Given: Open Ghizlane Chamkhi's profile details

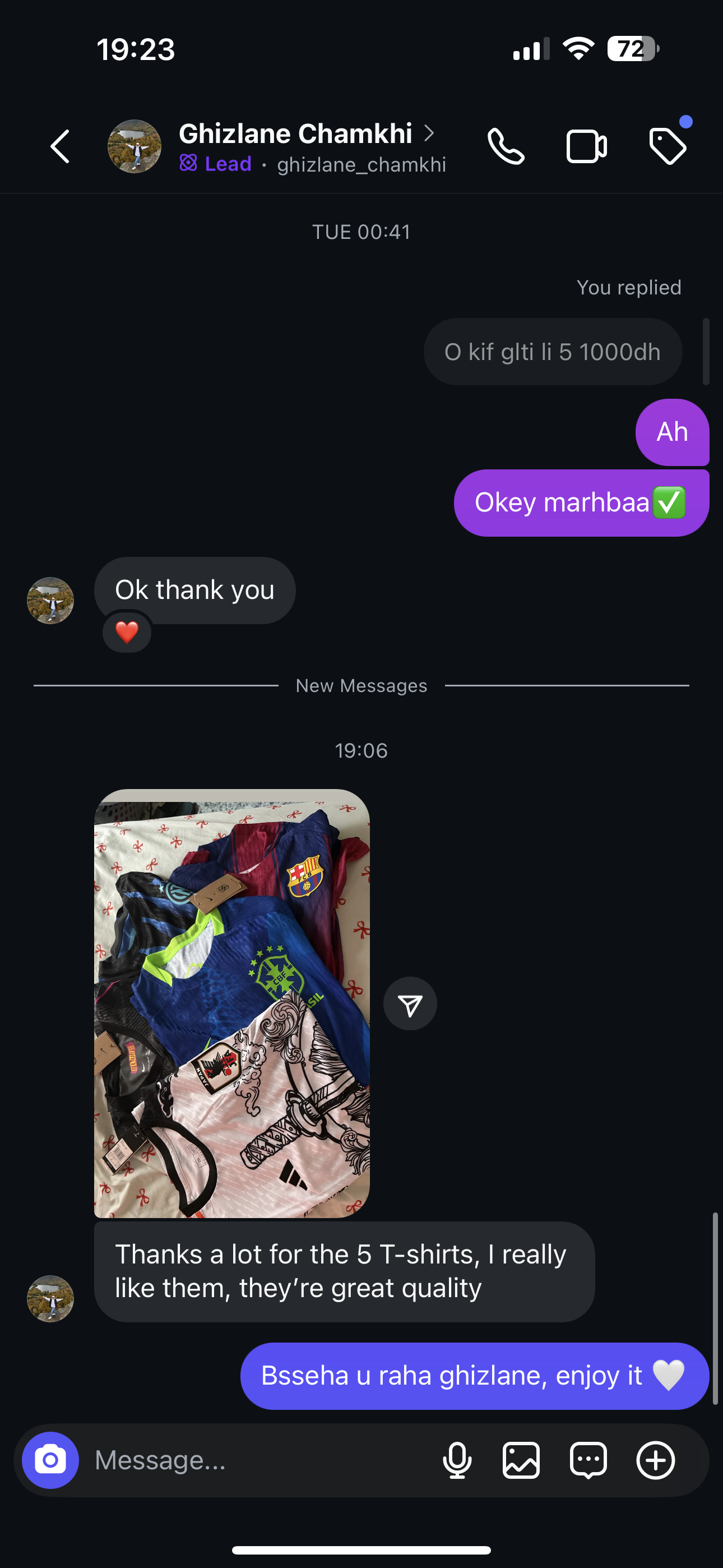Looking at the screenshot, I should click(296, 134).
